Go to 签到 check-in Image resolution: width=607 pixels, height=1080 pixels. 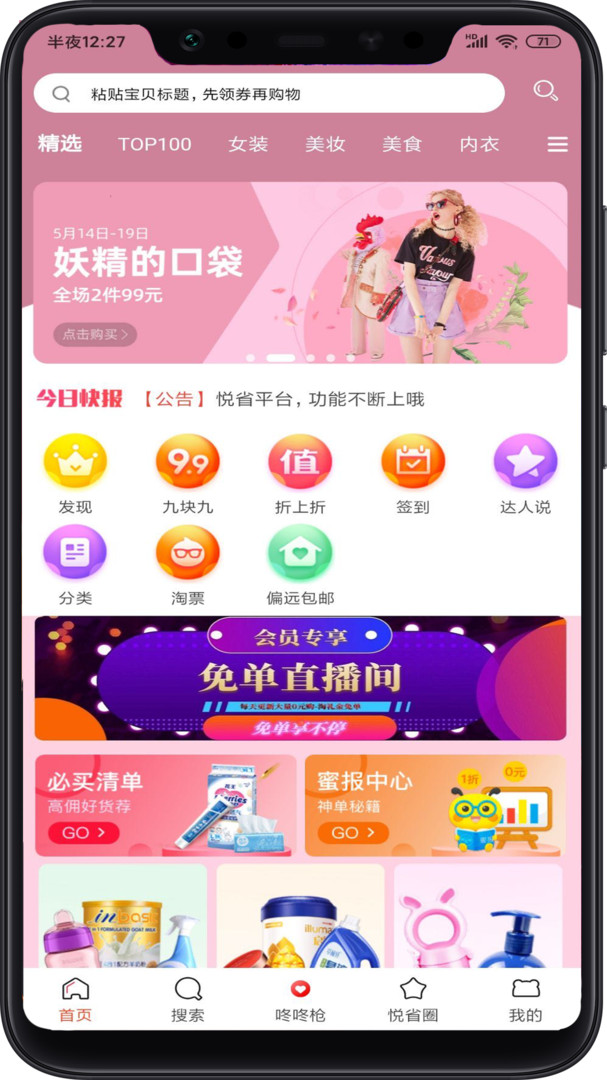click(x=413, y=475)
